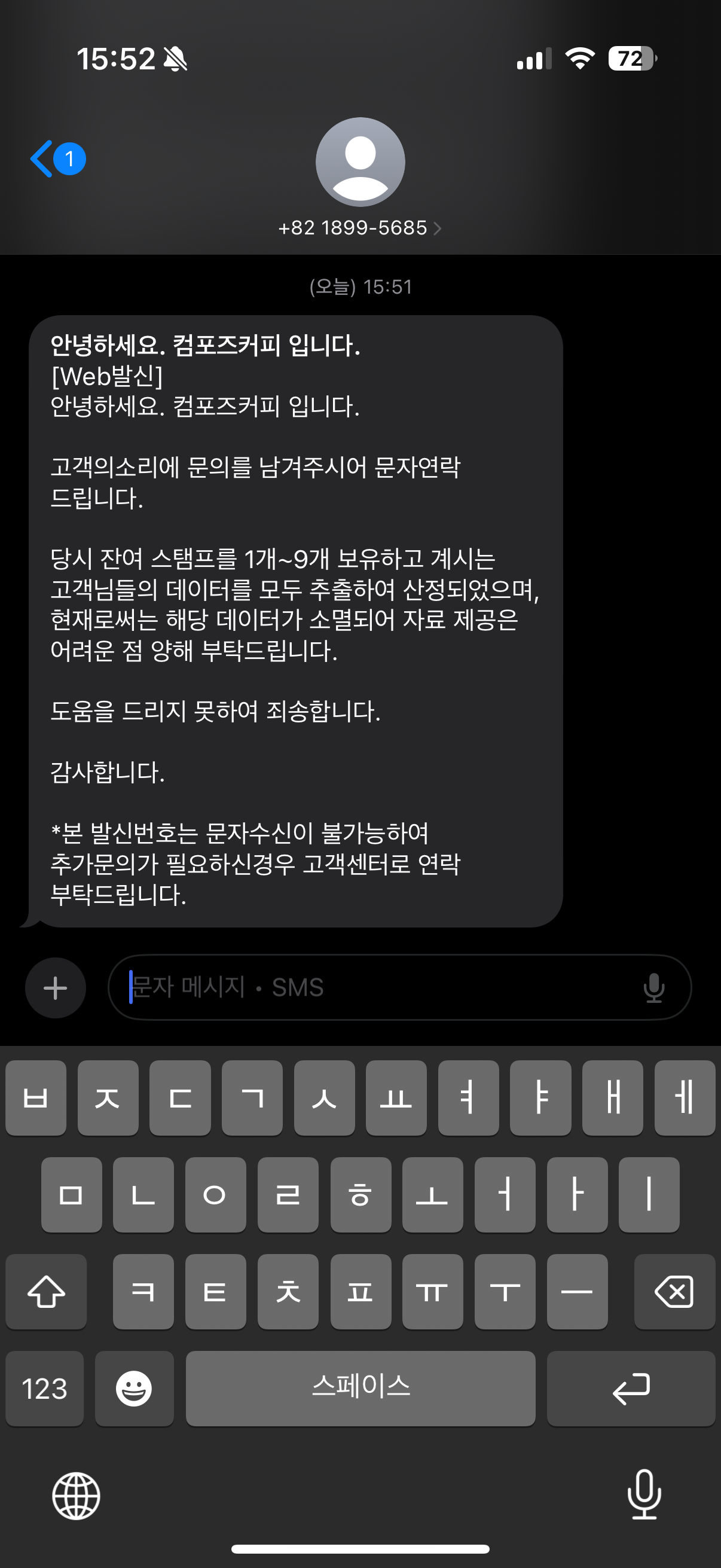Tap the phone number +82 1899-5685
Image resolution: width=721 pixels, height=1568 pixels.
[x=353, y=228]
